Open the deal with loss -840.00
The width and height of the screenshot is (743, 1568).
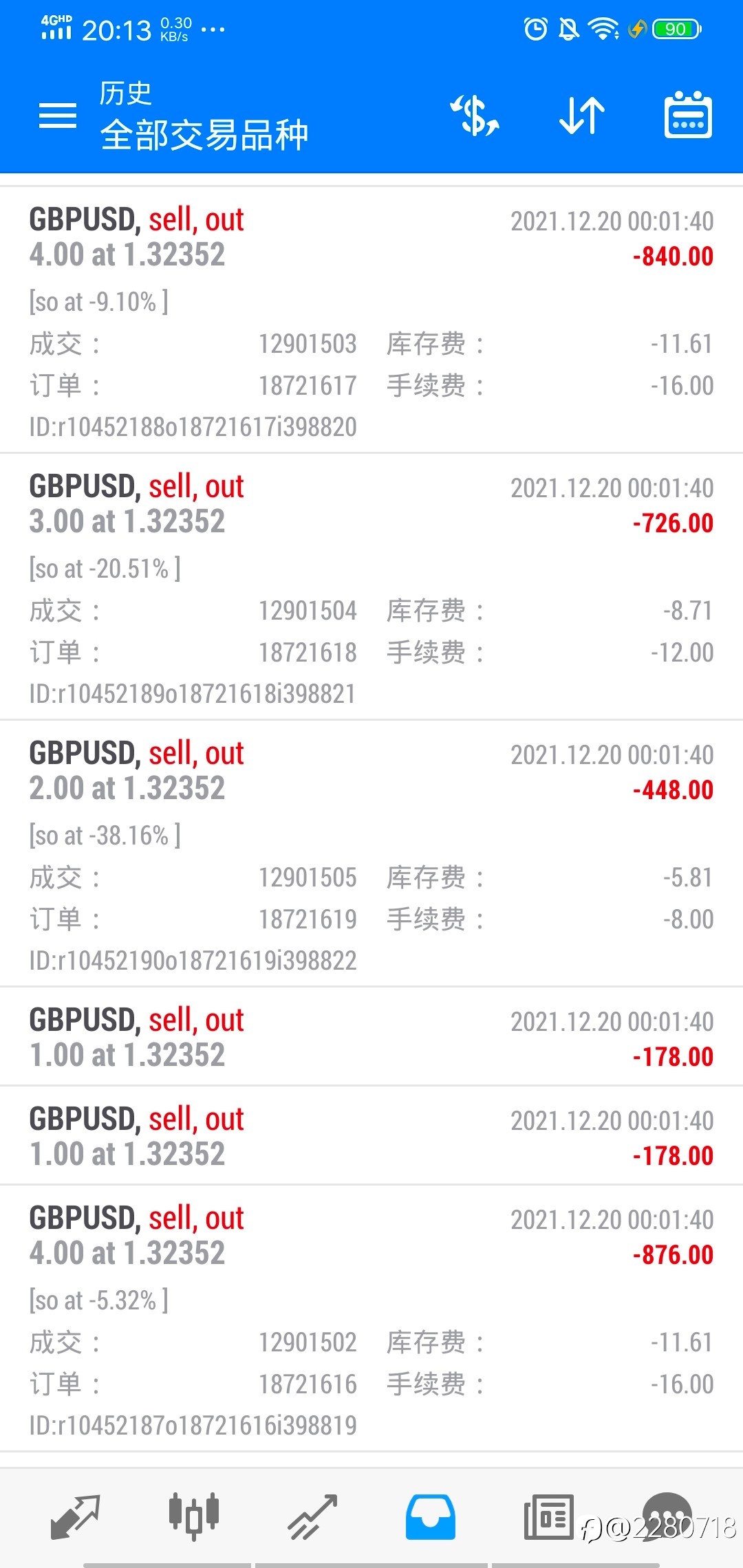(x=371, y=320)
